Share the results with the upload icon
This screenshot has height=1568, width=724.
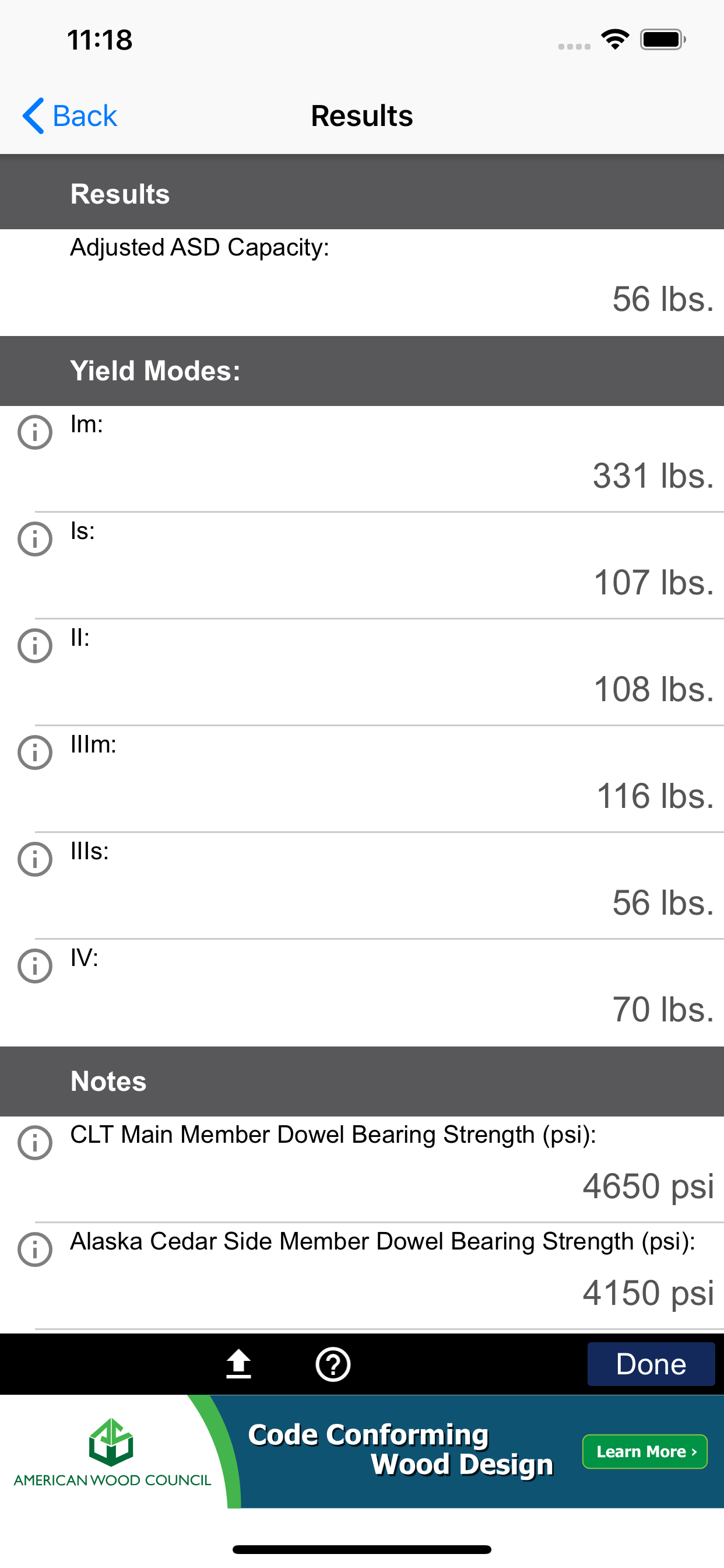click(238, 1363)
